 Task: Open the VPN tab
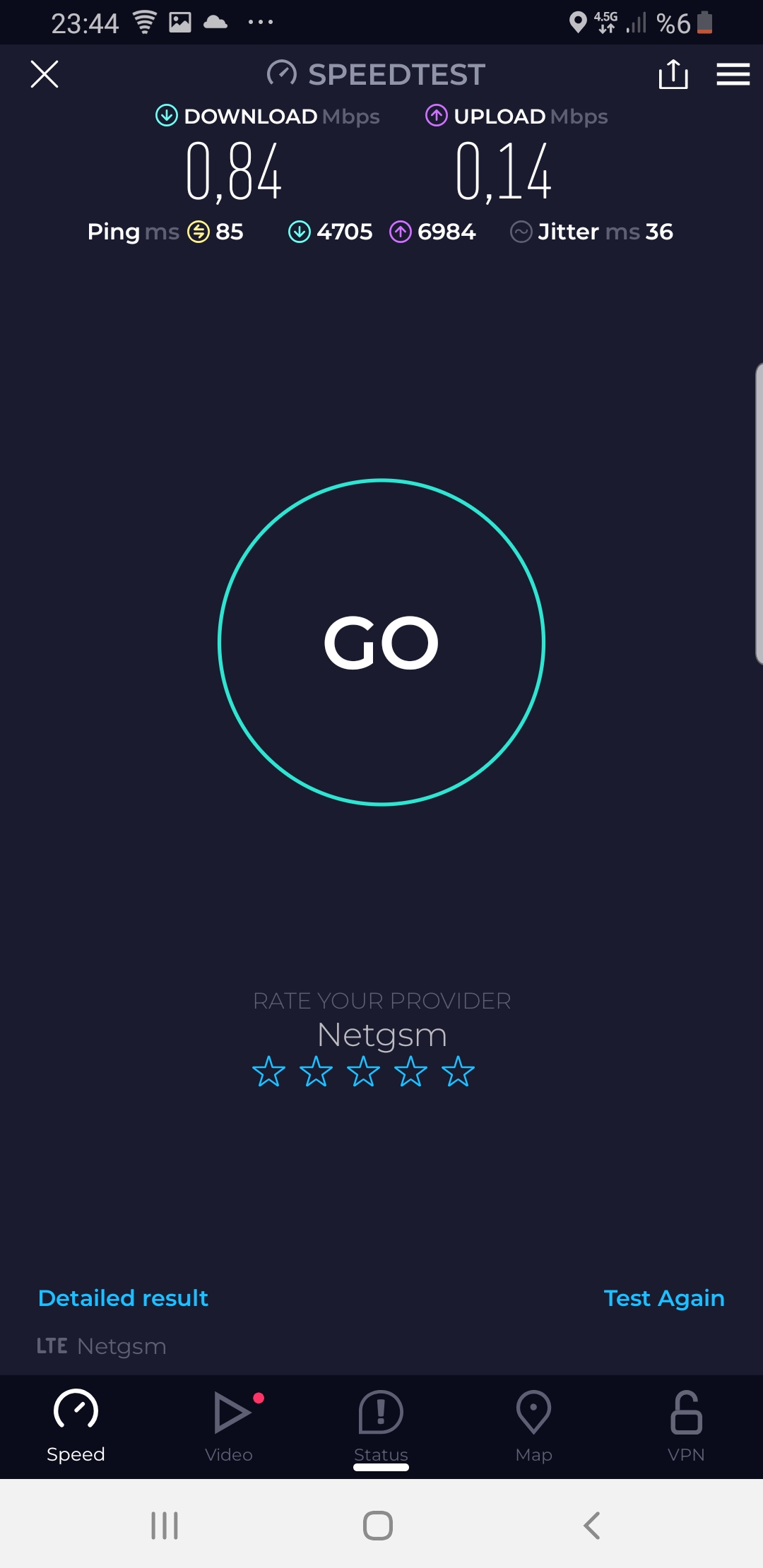click(x=687, y=1427)
